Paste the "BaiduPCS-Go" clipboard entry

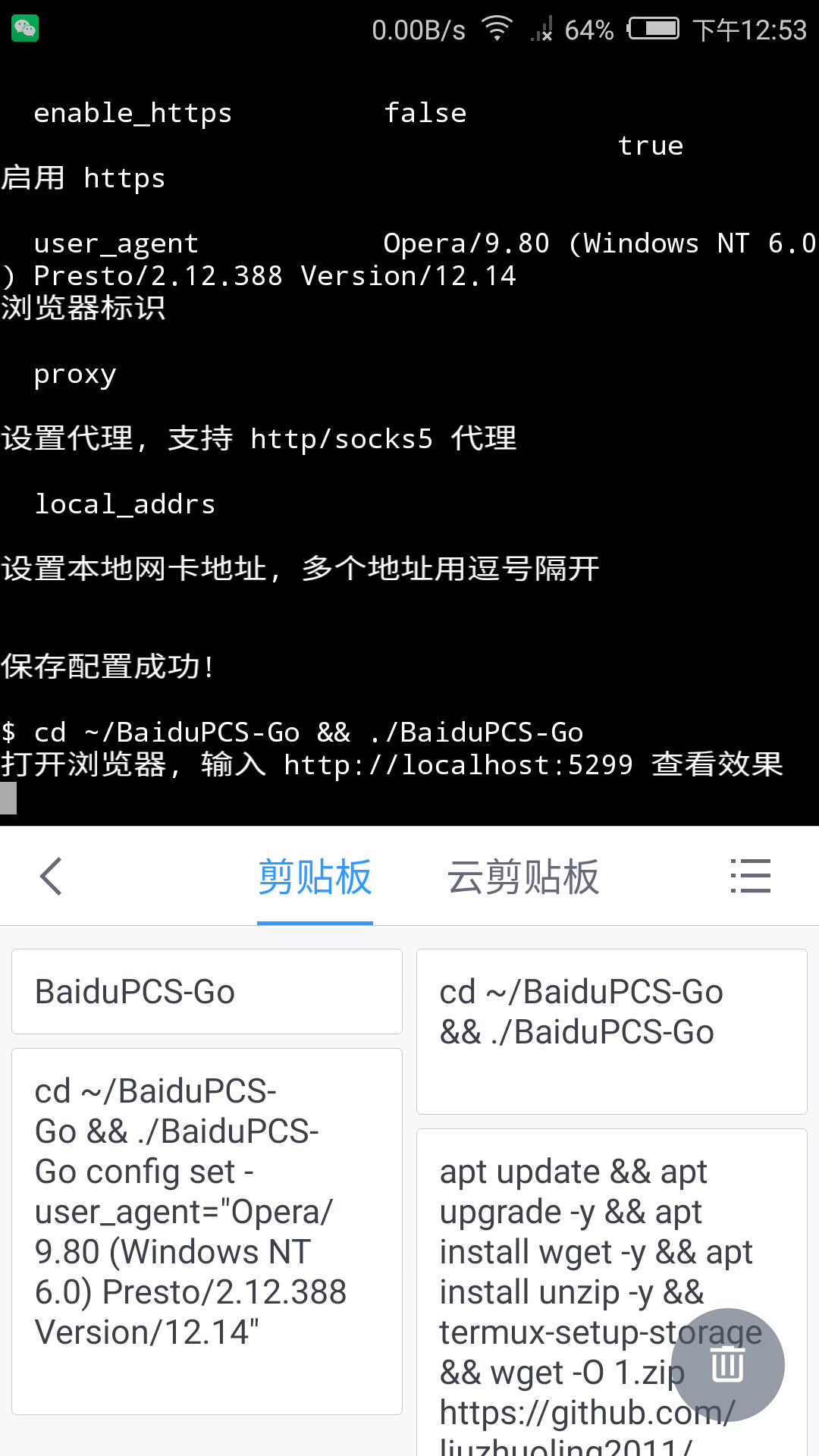pos(207,992)
